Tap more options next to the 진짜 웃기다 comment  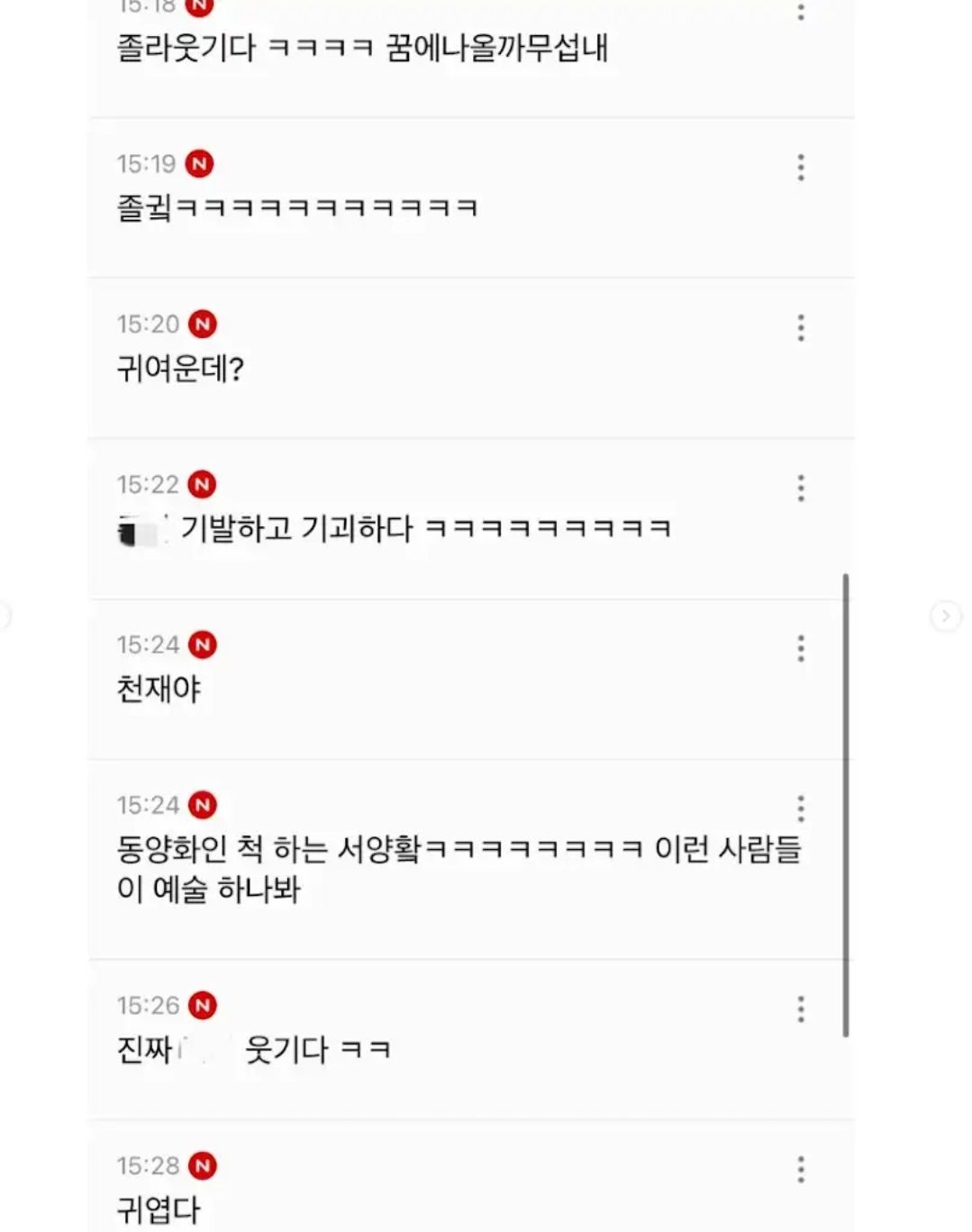coord(800,1009)
